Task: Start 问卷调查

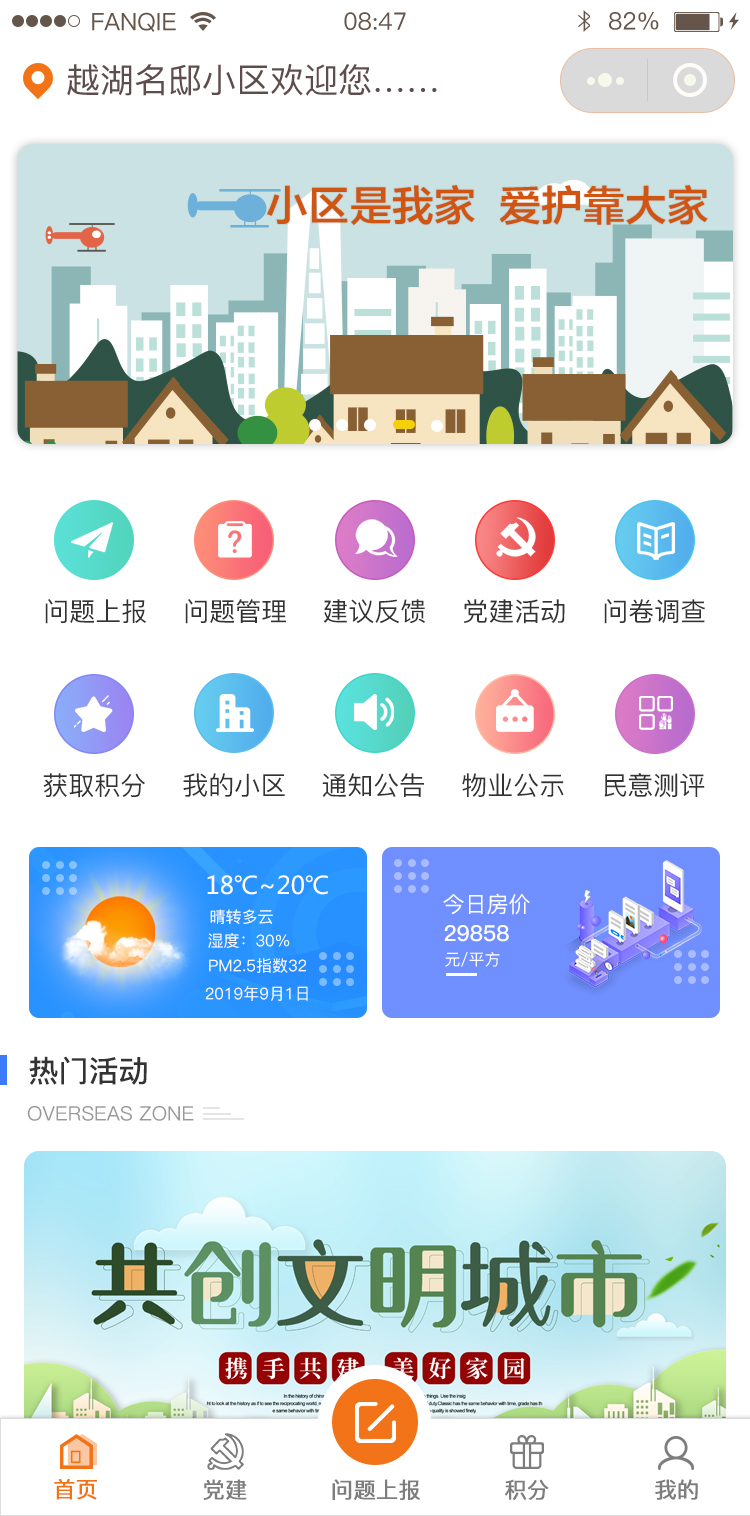Action: [x=654, y=563]
